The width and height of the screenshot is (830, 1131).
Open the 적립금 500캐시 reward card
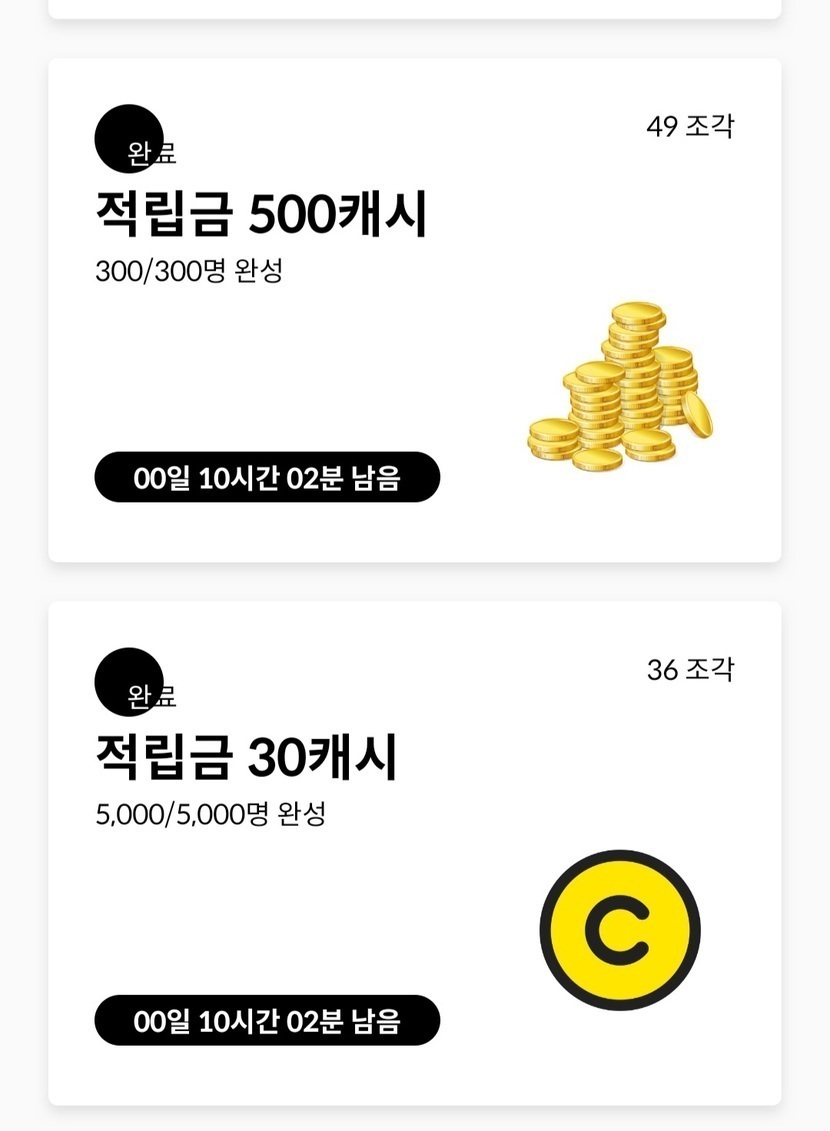tap(414, 310)
